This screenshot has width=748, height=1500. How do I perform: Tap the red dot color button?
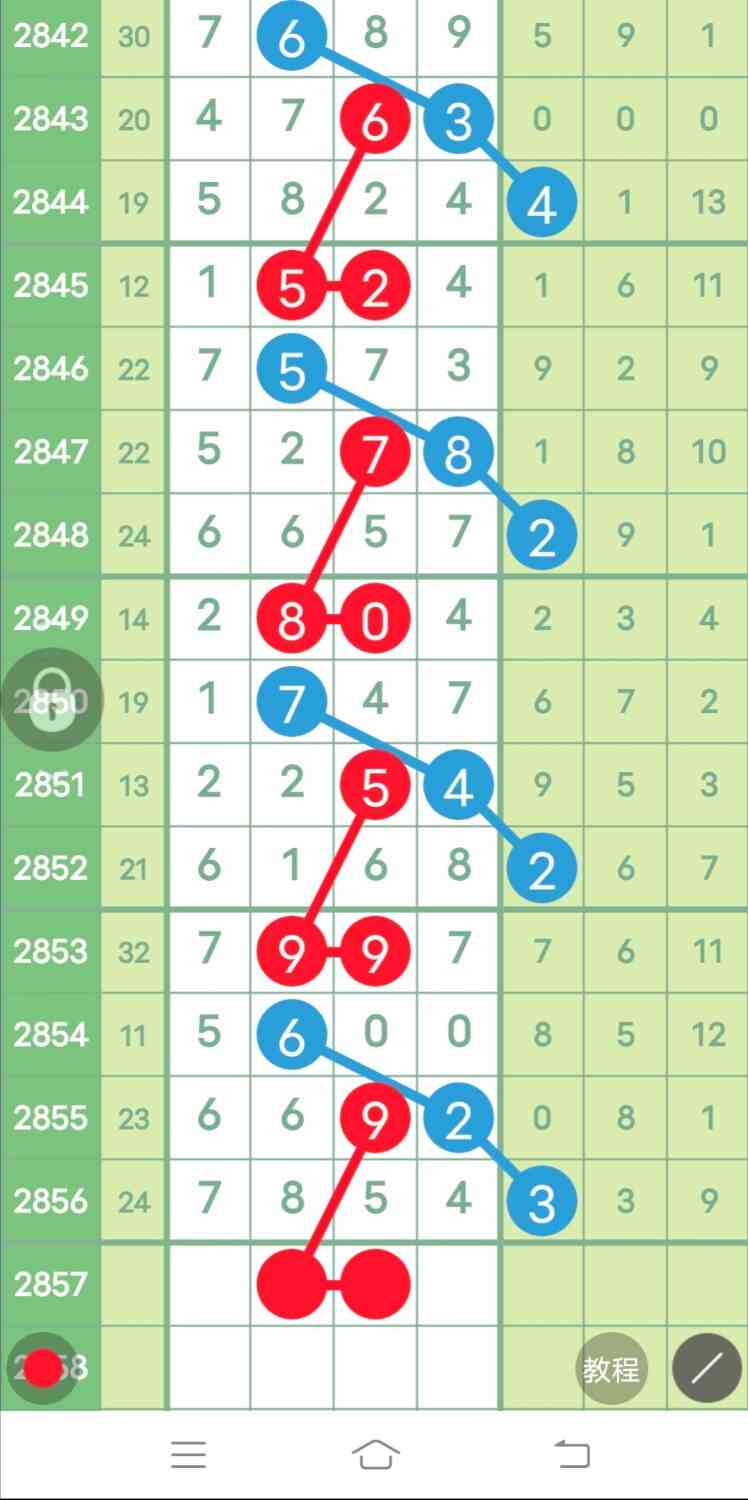(x=43, y=1368)
